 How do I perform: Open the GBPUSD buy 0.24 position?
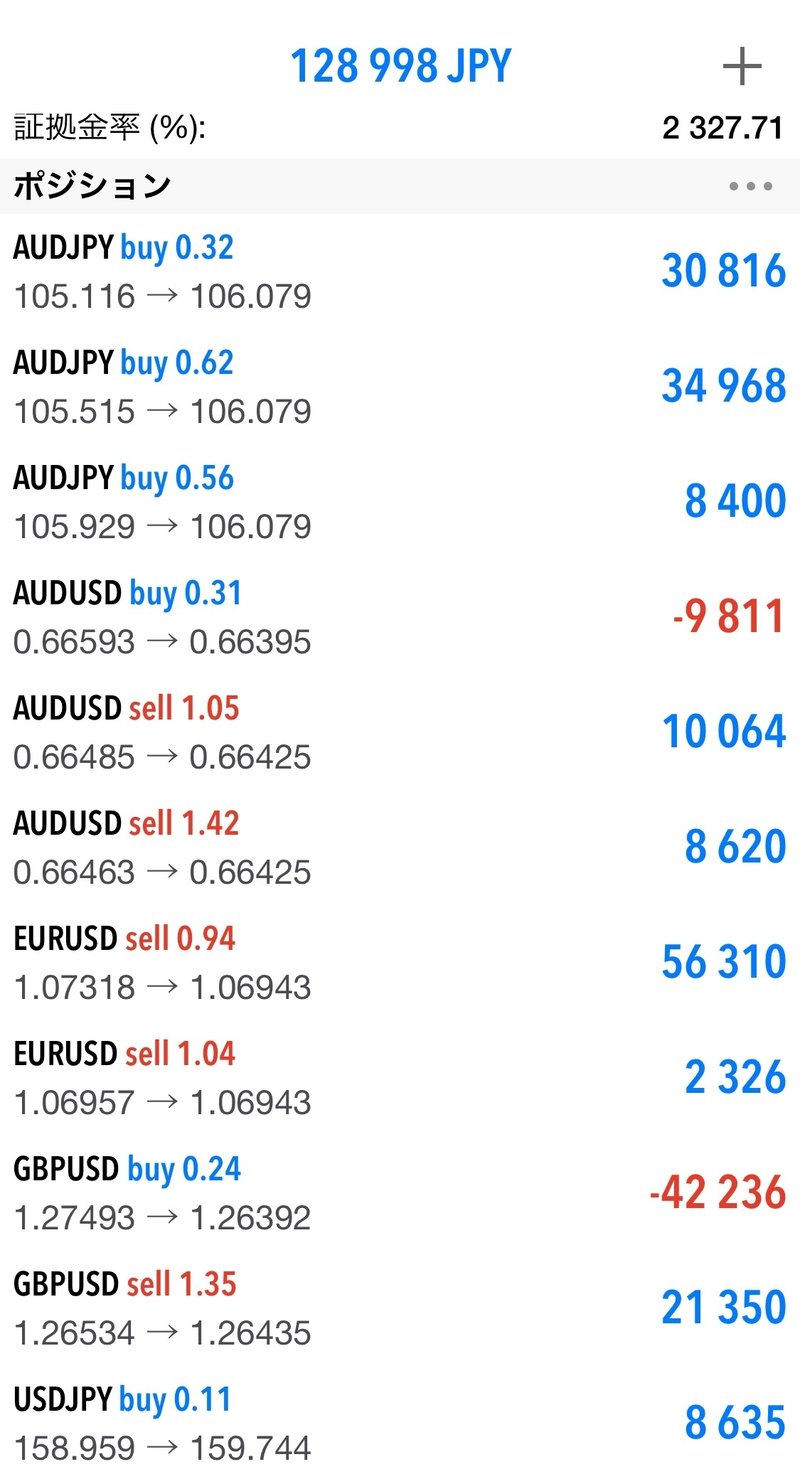[400, 1192]
